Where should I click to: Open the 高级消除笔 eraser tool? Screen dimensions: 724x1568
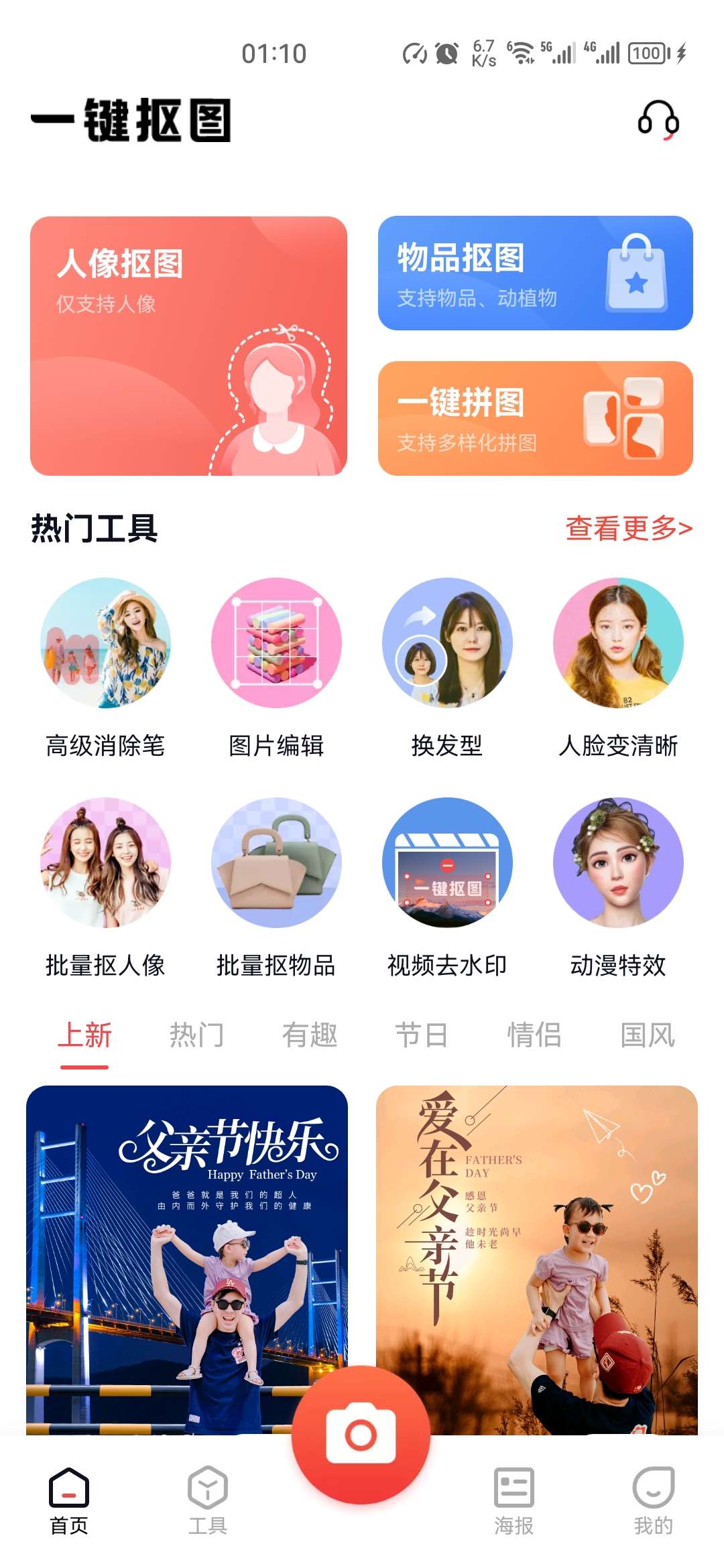pyautogui.click(x=105, y=643)
